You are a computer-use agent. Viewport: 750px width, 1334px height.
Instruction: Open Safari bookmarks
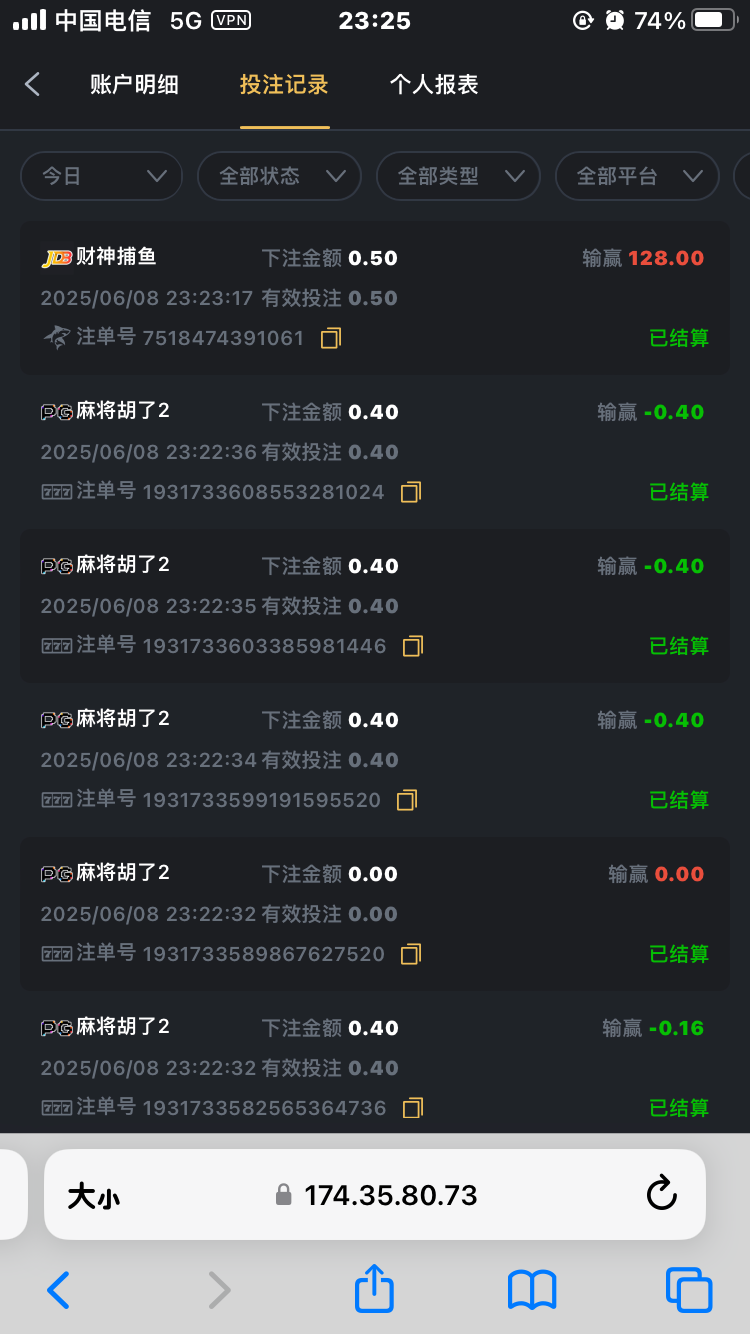[532, 1290]
